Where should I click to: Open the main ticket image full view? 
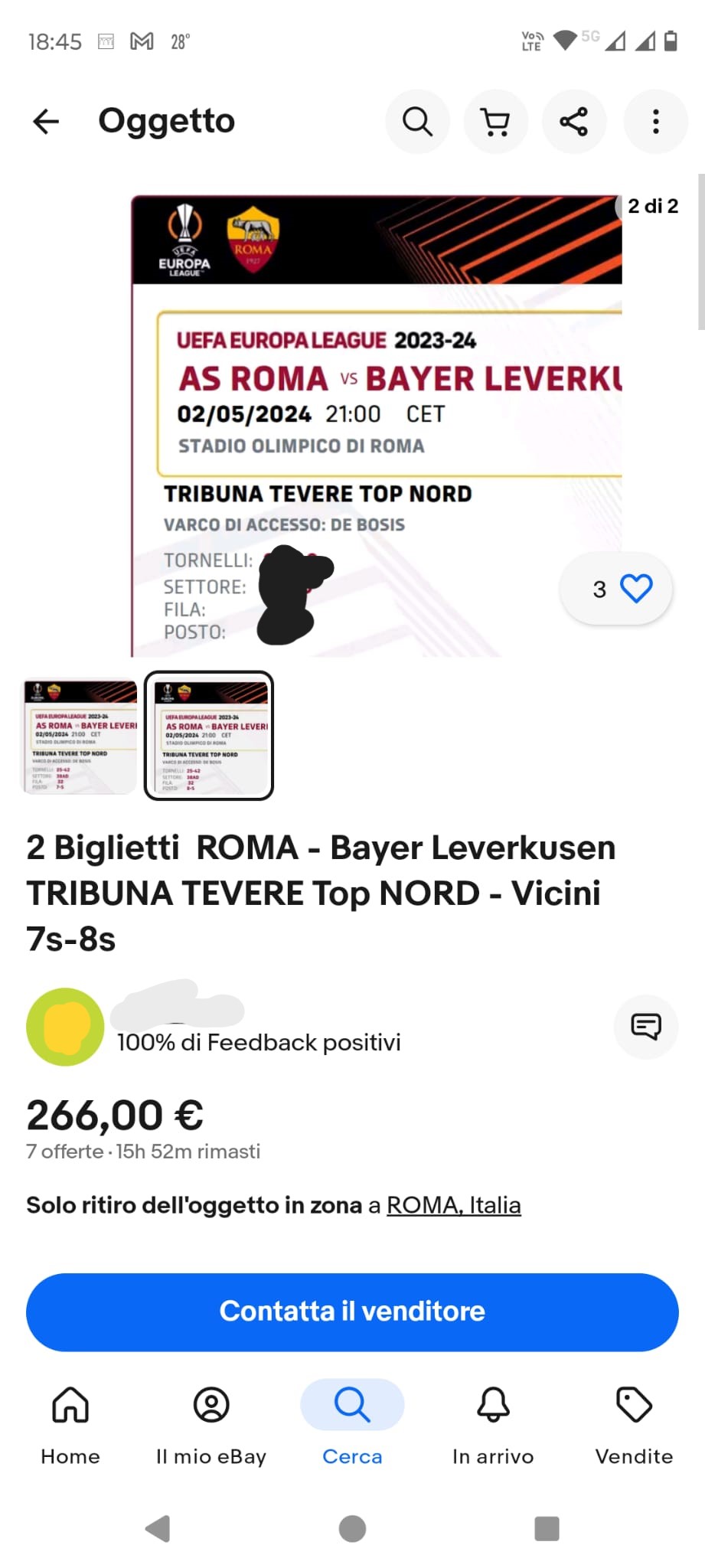tap(377, 426)
